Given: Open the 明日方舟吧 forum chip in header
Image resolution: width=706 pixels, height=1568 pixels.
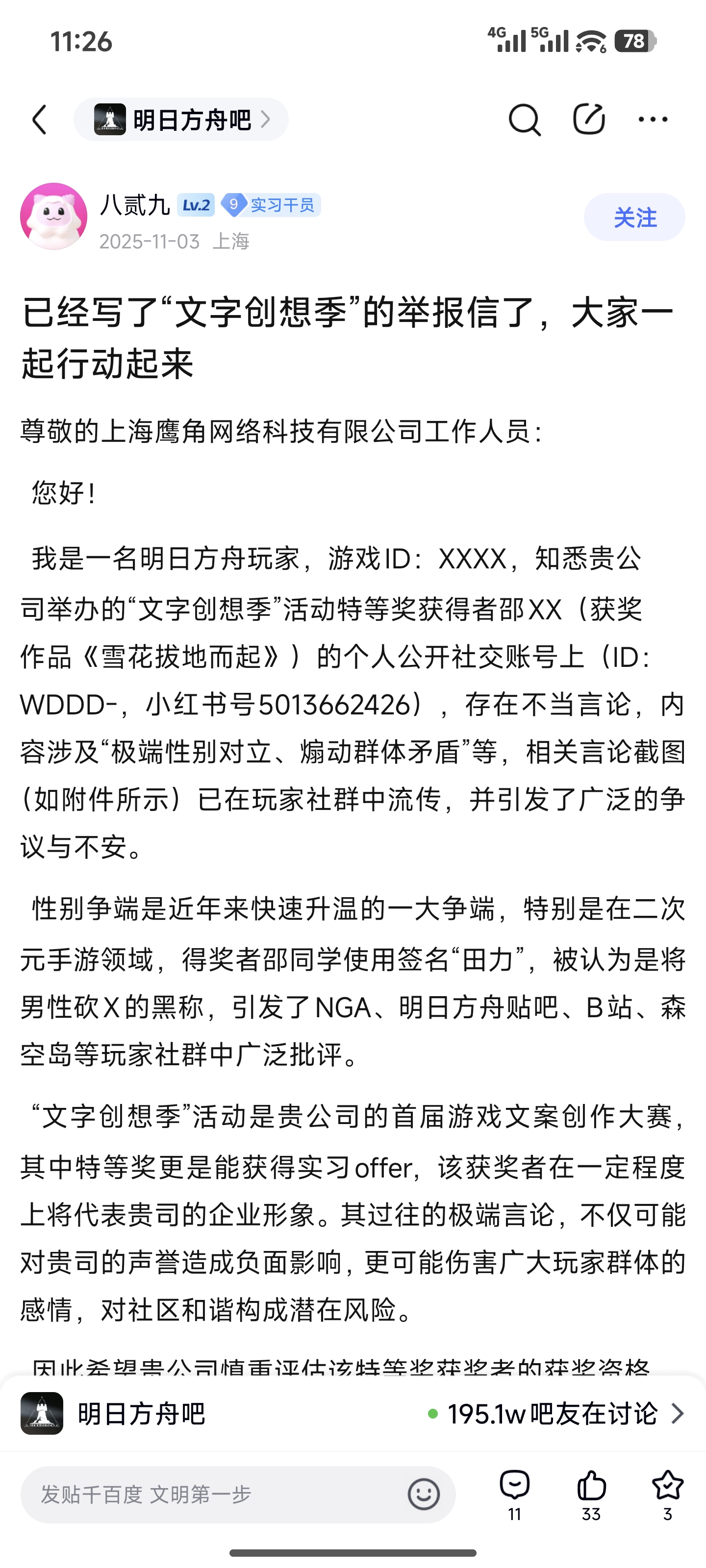Looking at the screenshot, I should coord(181,119).
